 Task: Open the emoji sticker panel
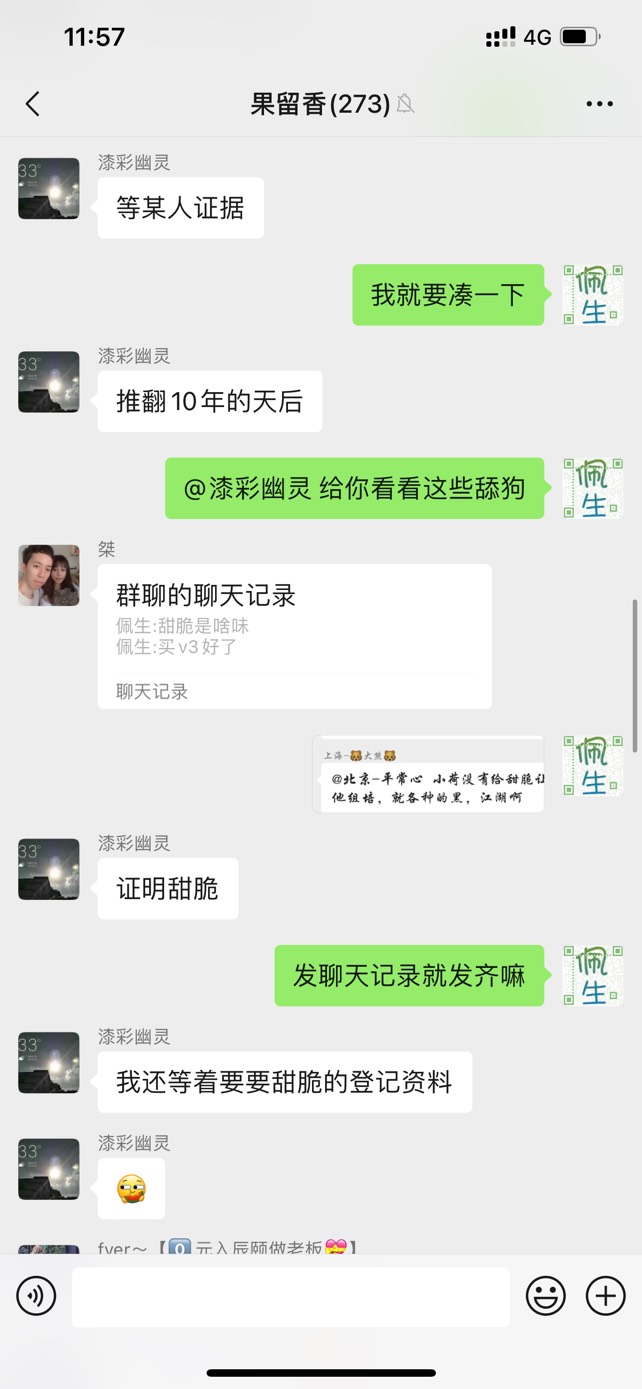point(546,1297)
